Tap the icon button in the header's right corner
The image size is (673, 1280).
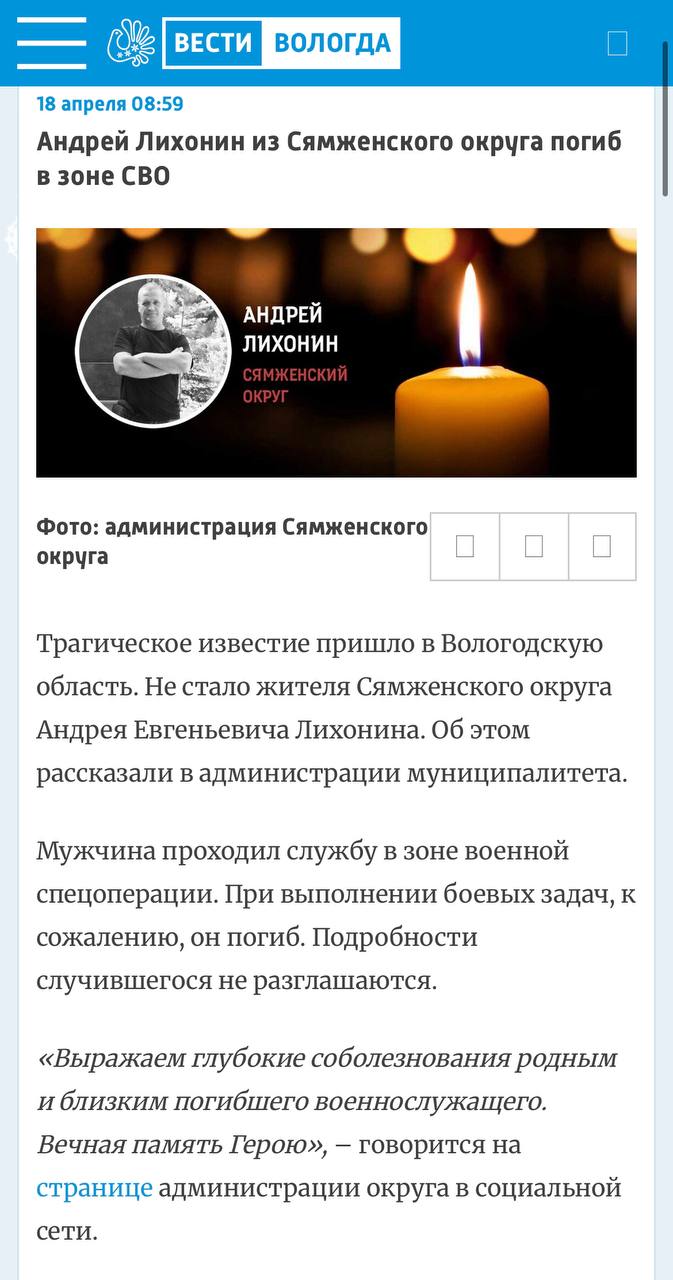[x=618, y=43]
